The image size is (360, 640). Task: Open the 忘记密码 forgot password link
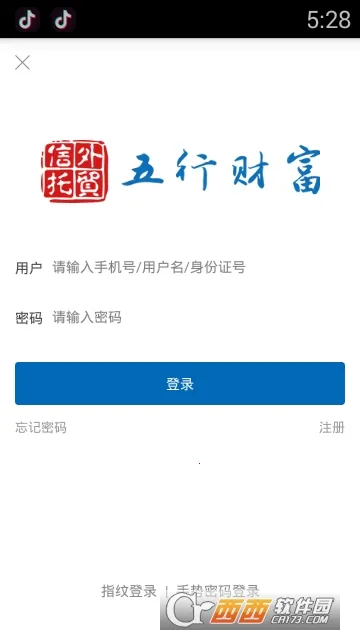click(41, 427)
